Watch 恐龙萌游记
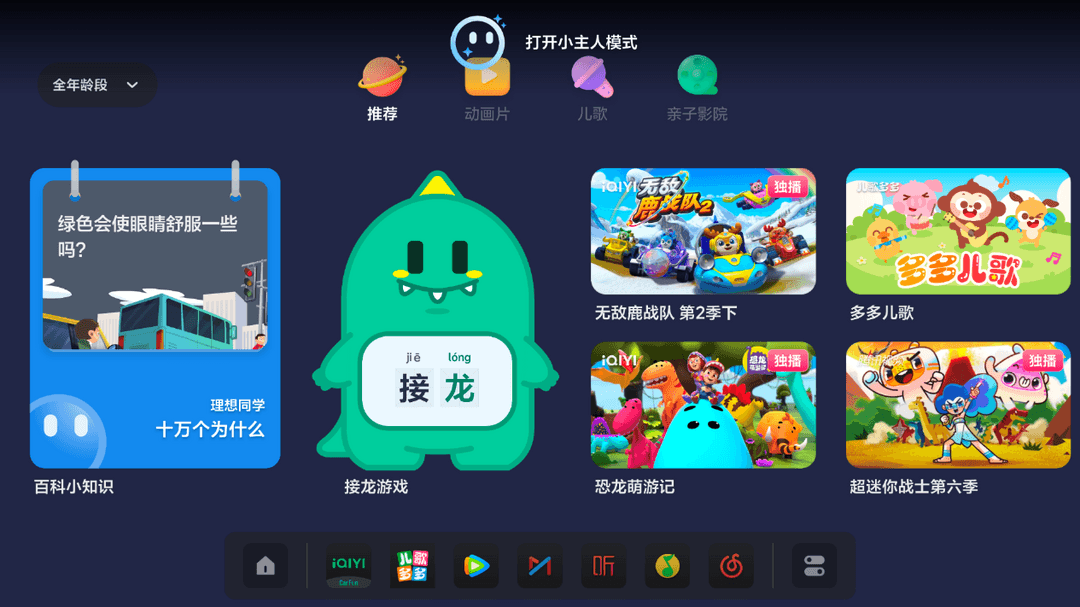 click(x=703, y=405)
